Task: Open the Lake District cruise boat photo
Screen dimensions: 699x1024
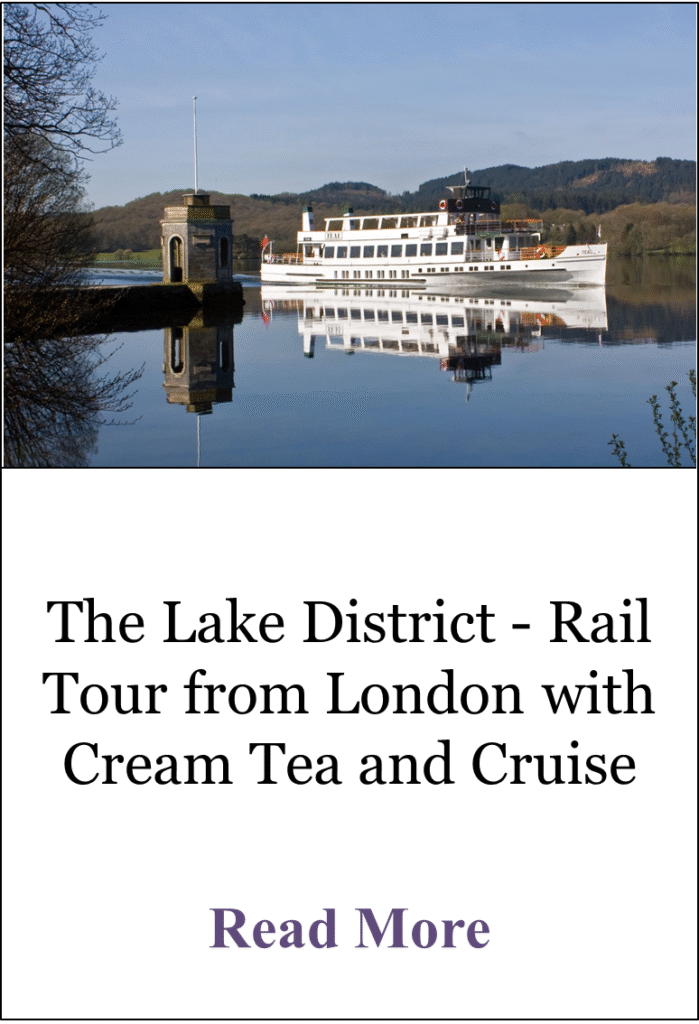Action: (350, 236)
